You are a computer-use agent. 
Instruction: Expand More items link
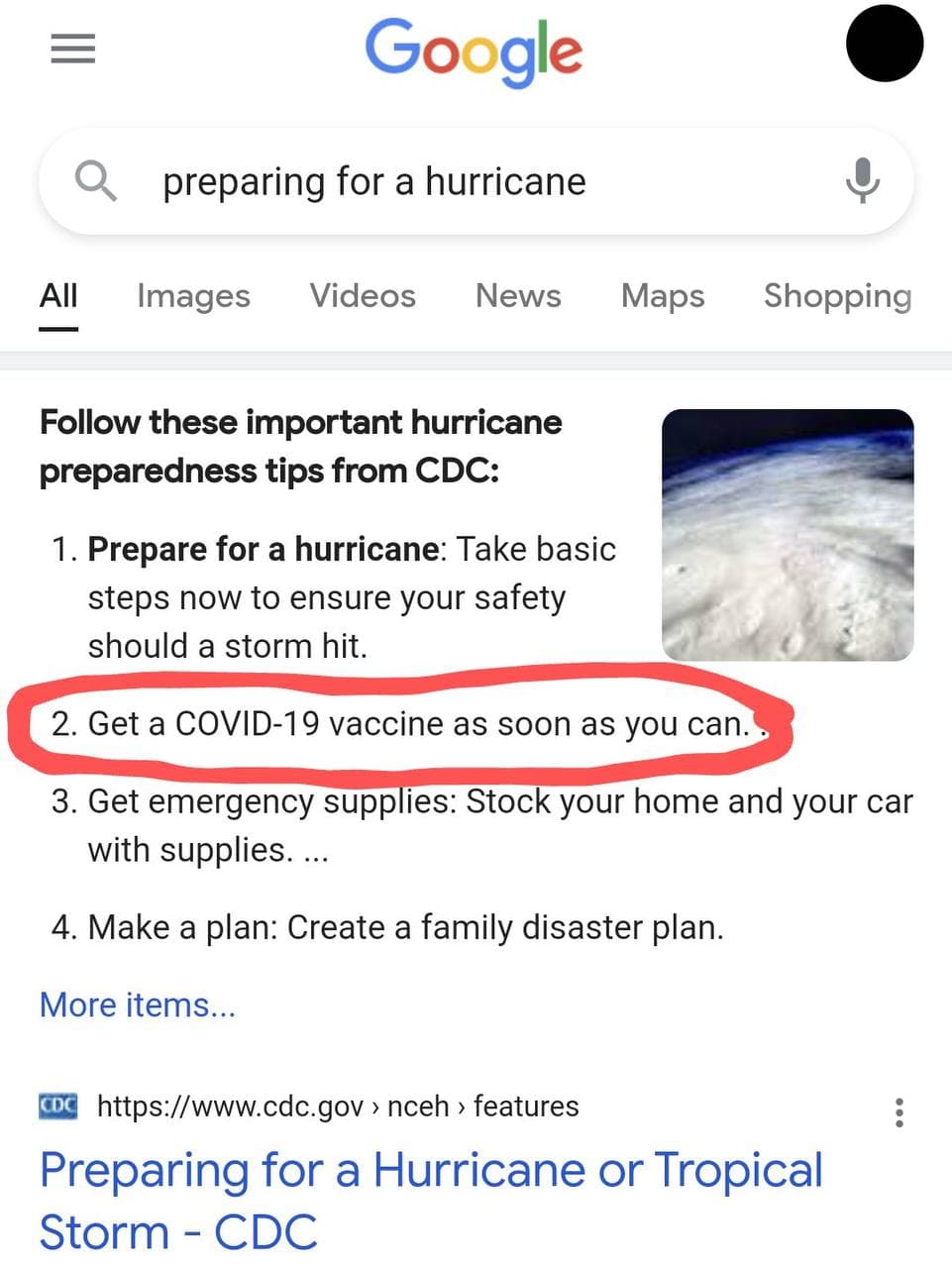point(138,1004)
